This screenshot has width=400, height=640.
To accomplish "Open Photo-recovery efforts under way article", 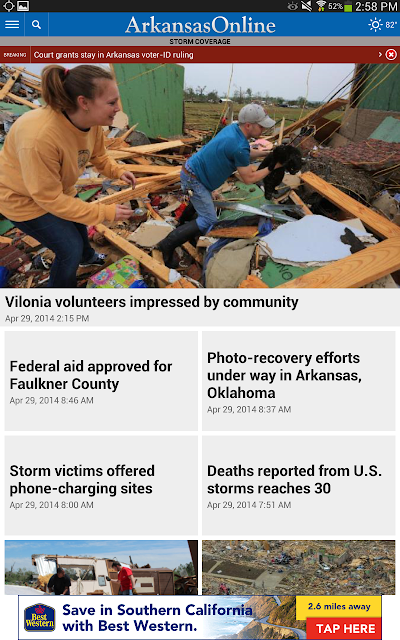I will 298,380.
